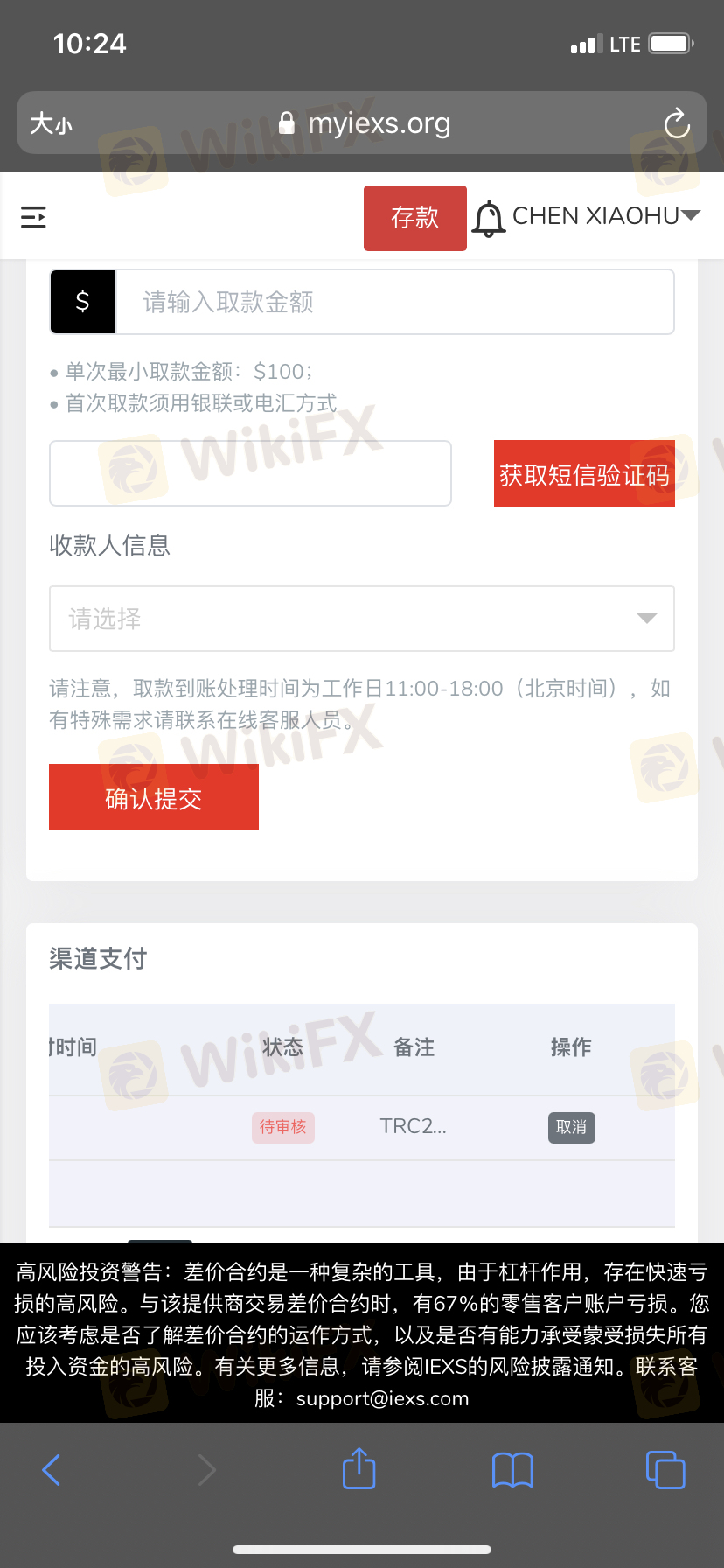The width and height of the screenshot is (724, 1568).
Task: Tap the red 存款 deposit button
Action: 414,218
